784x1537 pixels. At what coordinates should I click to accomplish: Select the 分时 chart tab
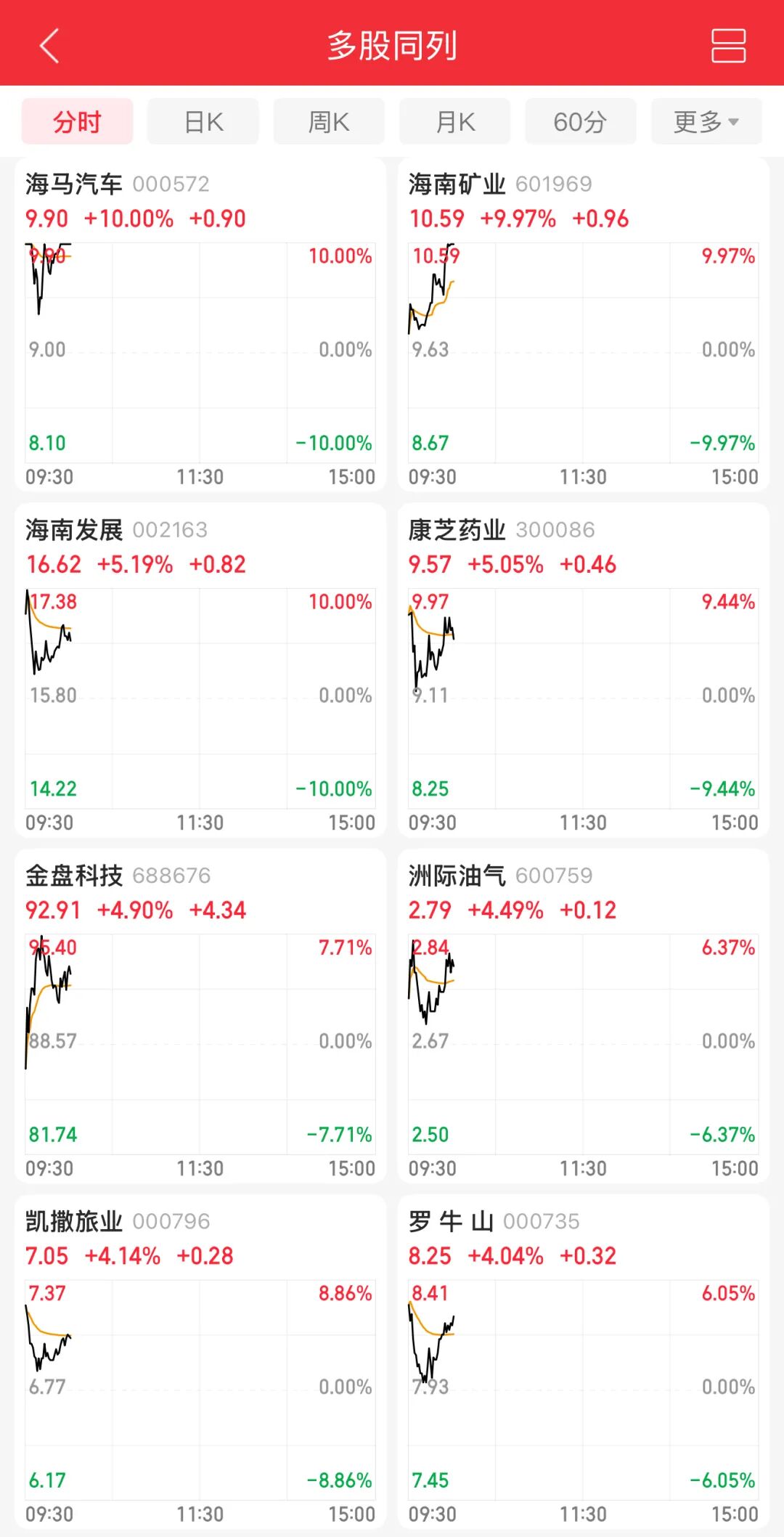pos(78,121)
